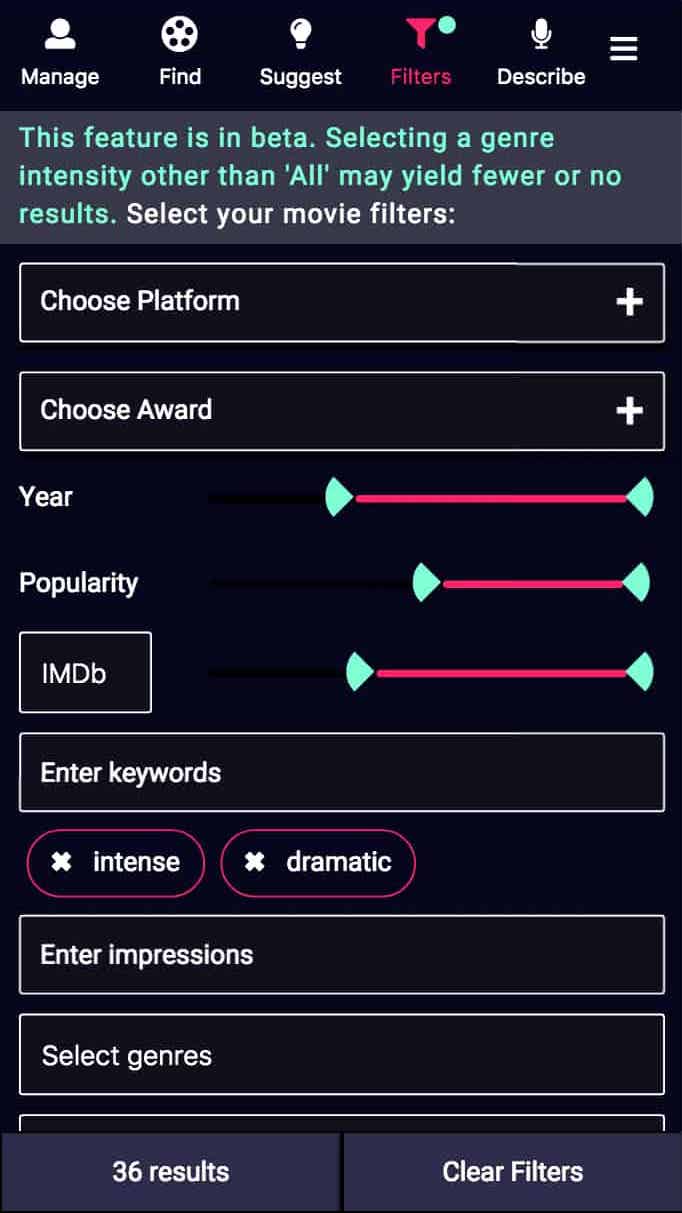This screenshot has width=682, height=1213.
Task: Open the hamburger menu
Action: 624,48
